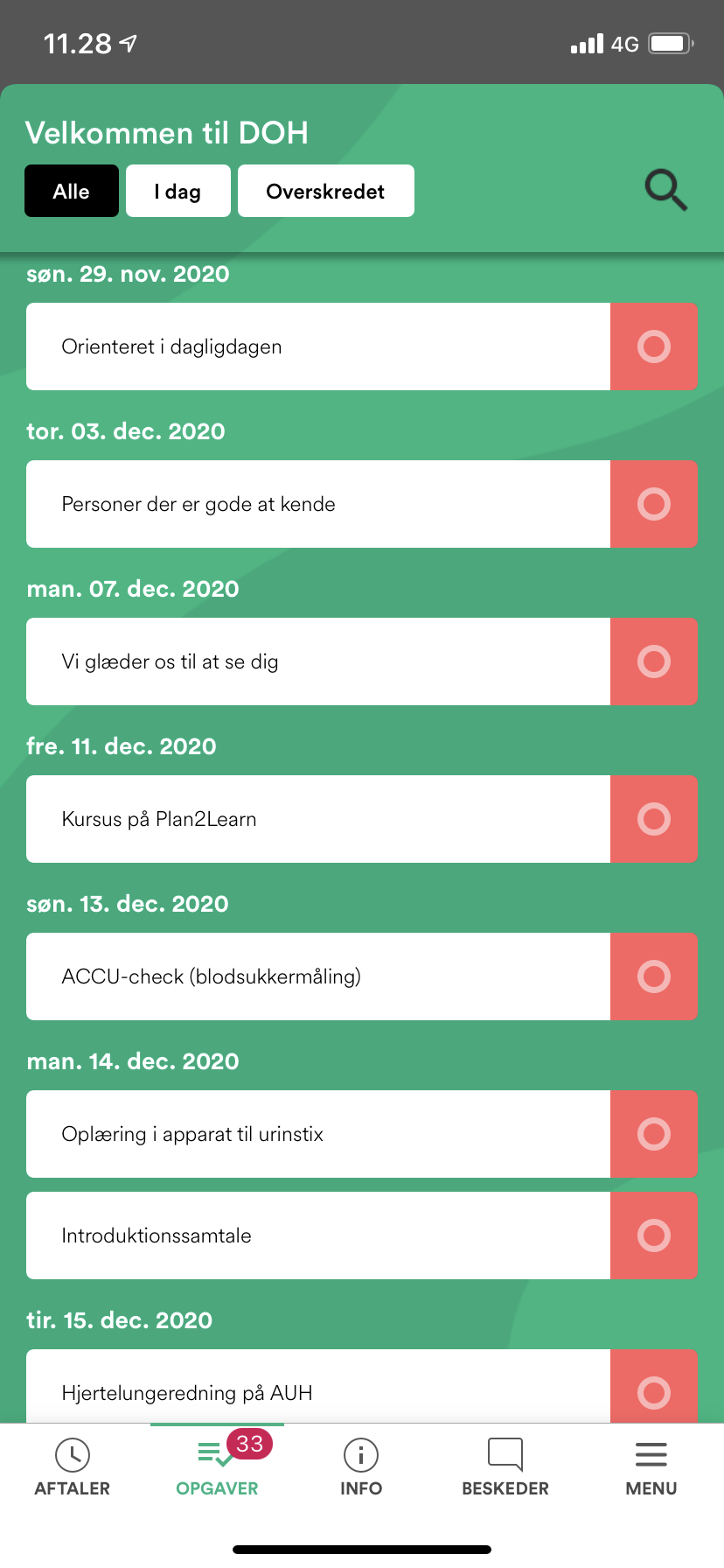Tick the circle for Introduktionssamtale

click(x=654, y=1235)
